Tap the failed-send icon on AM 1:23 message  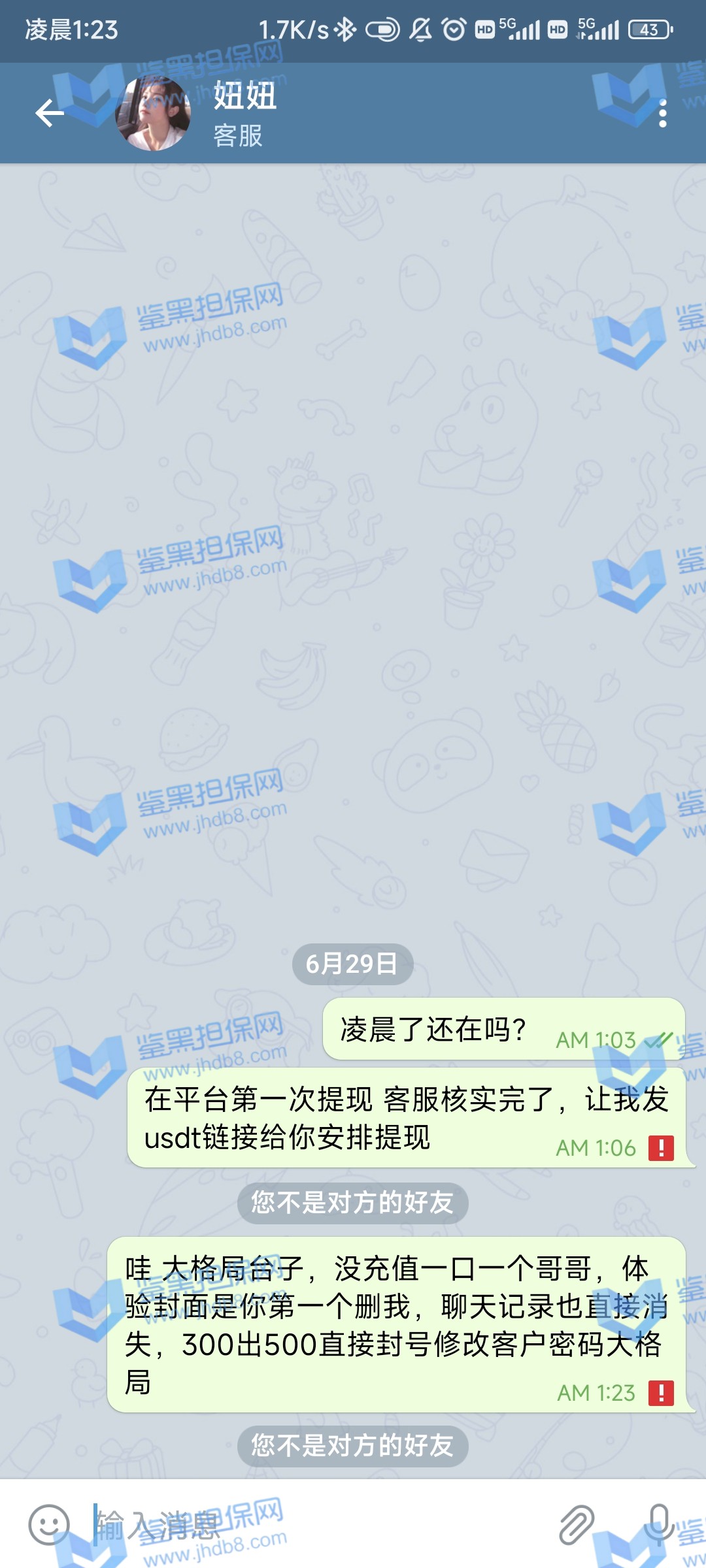pyautogui.click(x=661, y=1393)
